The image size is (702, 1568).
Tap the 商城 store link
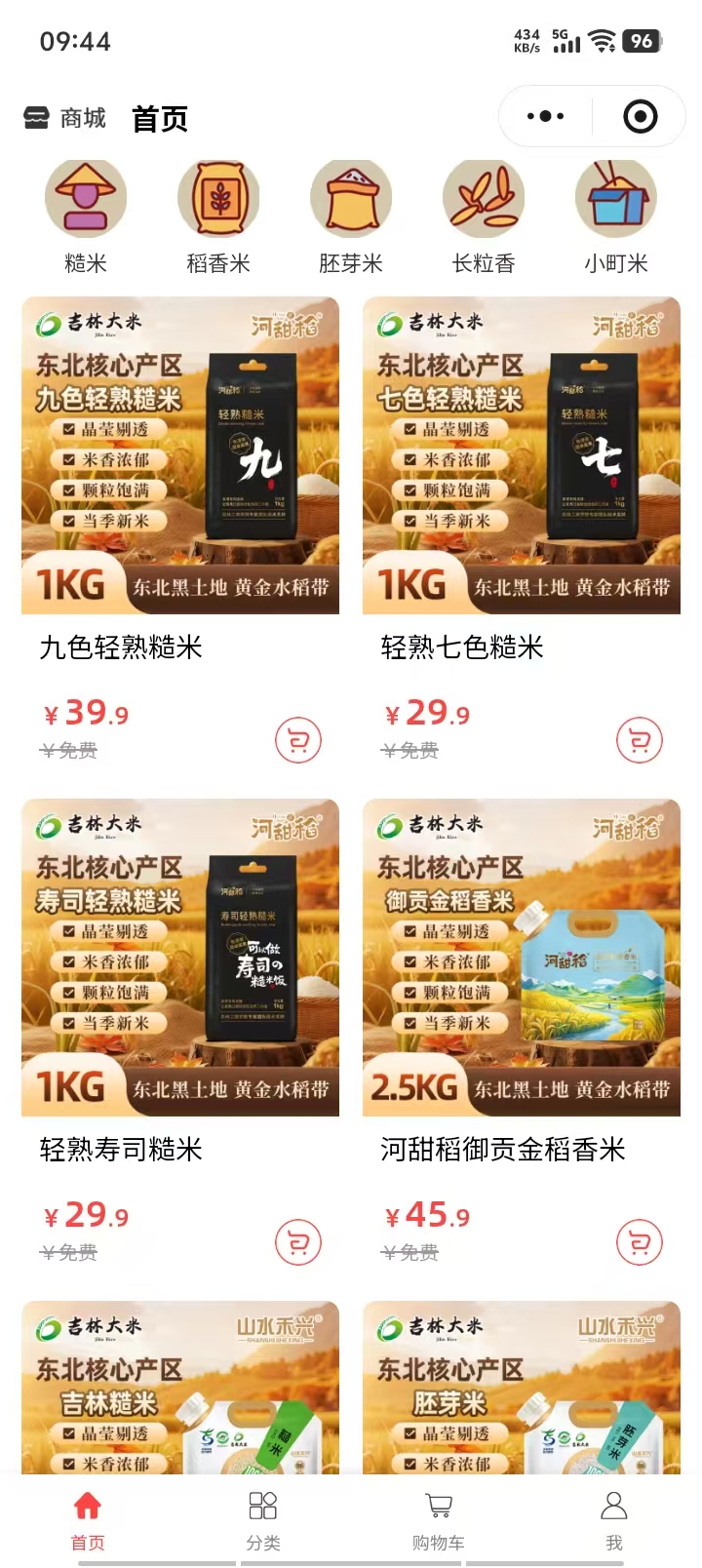tap(65, 118)
